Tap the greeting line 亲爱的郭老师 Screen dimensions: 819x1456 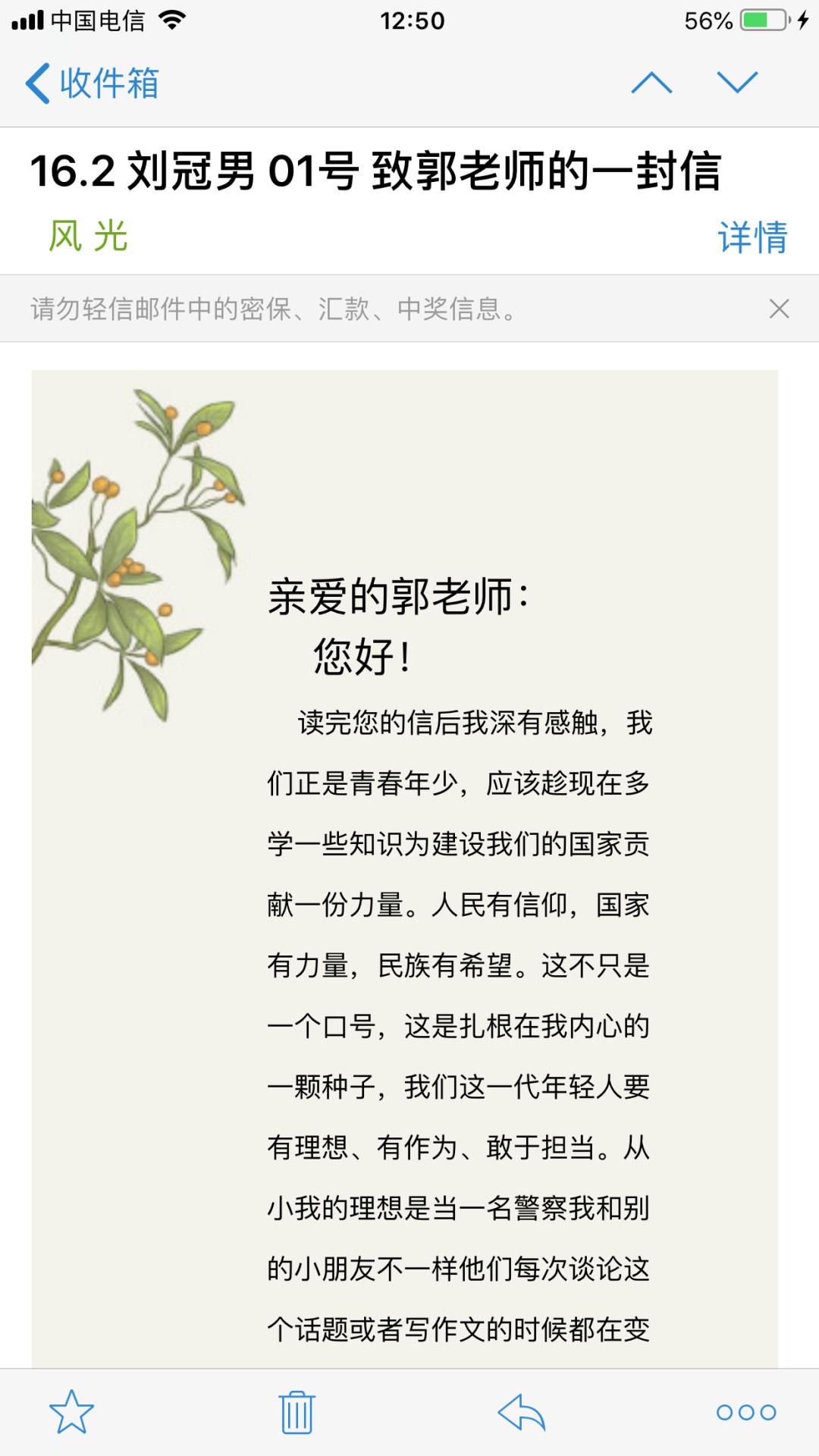pyautogui.click(x=398, y=598)
